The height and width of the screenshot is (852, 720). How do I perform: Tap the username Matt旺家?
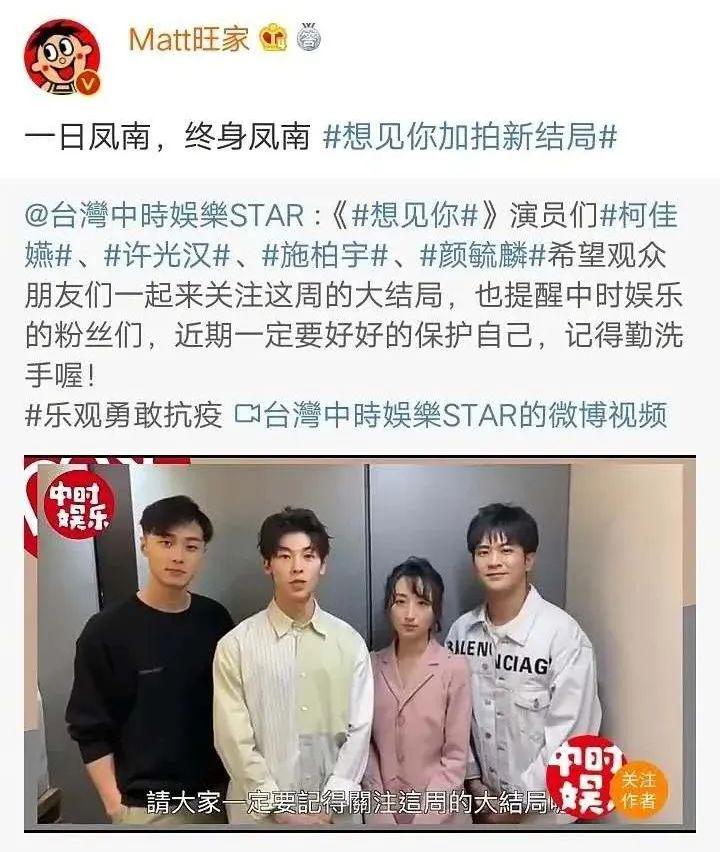[189, 39]
